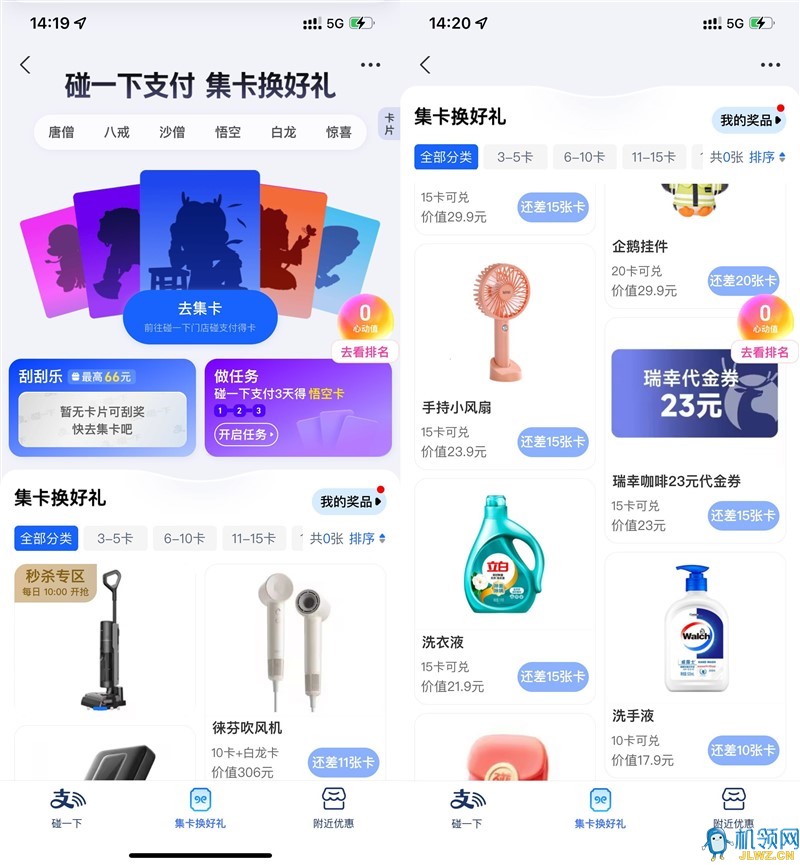Tap 还差10张卡 on 洗手液
Image resolution: width=800 pixels, height=865 pixels.
(x=743, y=750)
